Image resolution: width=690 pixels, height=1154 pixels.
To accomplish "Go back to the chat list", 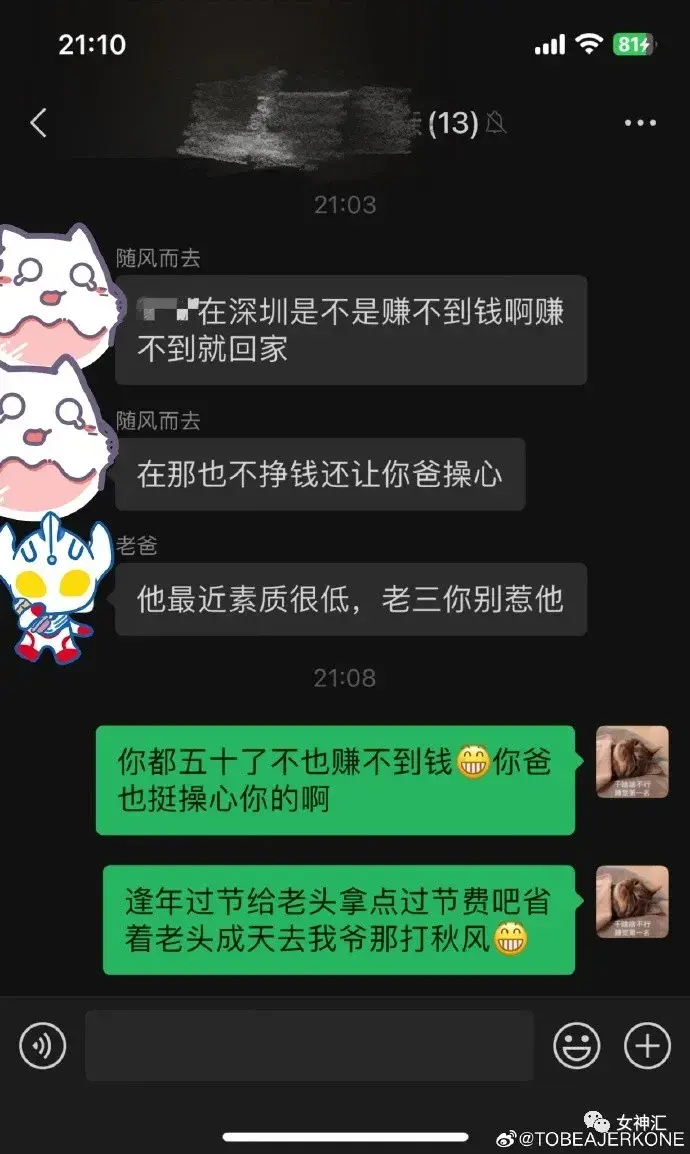I will click(38, 123).
